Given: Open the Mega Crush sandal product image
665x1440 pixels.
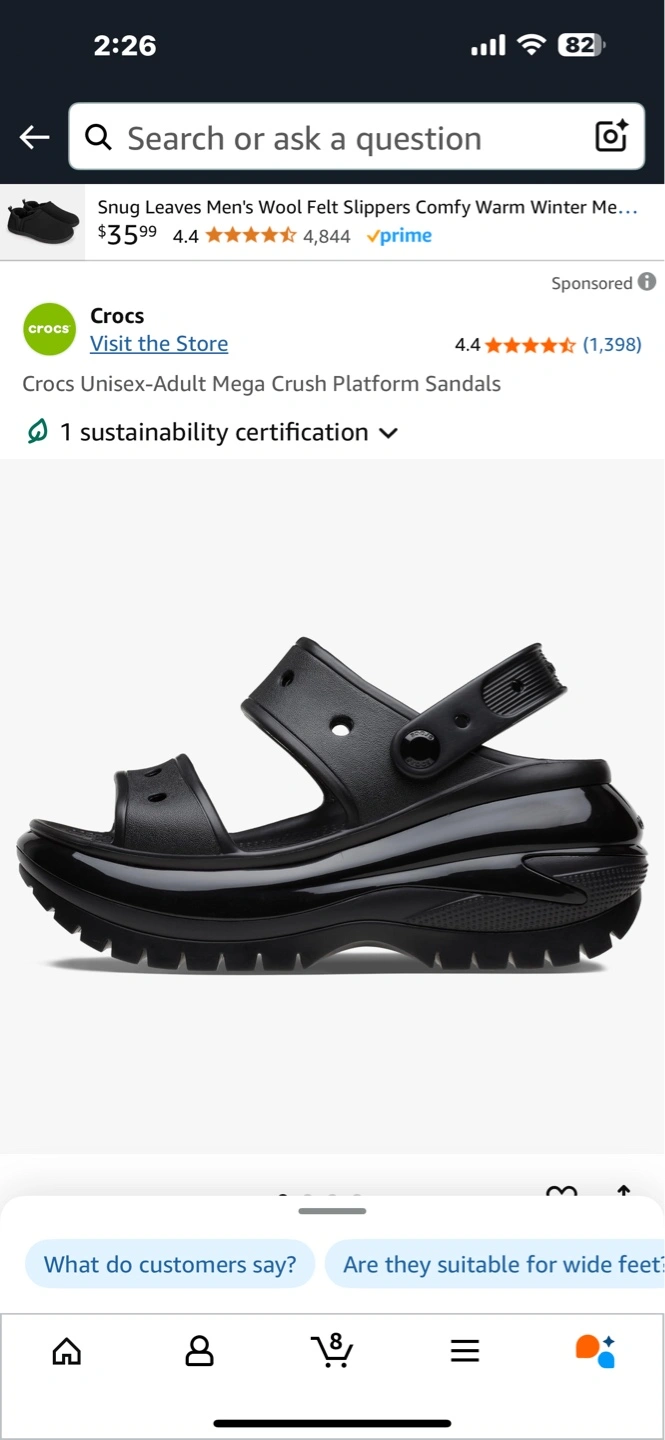Looking at the screenshot, I should tap(332, 806).
